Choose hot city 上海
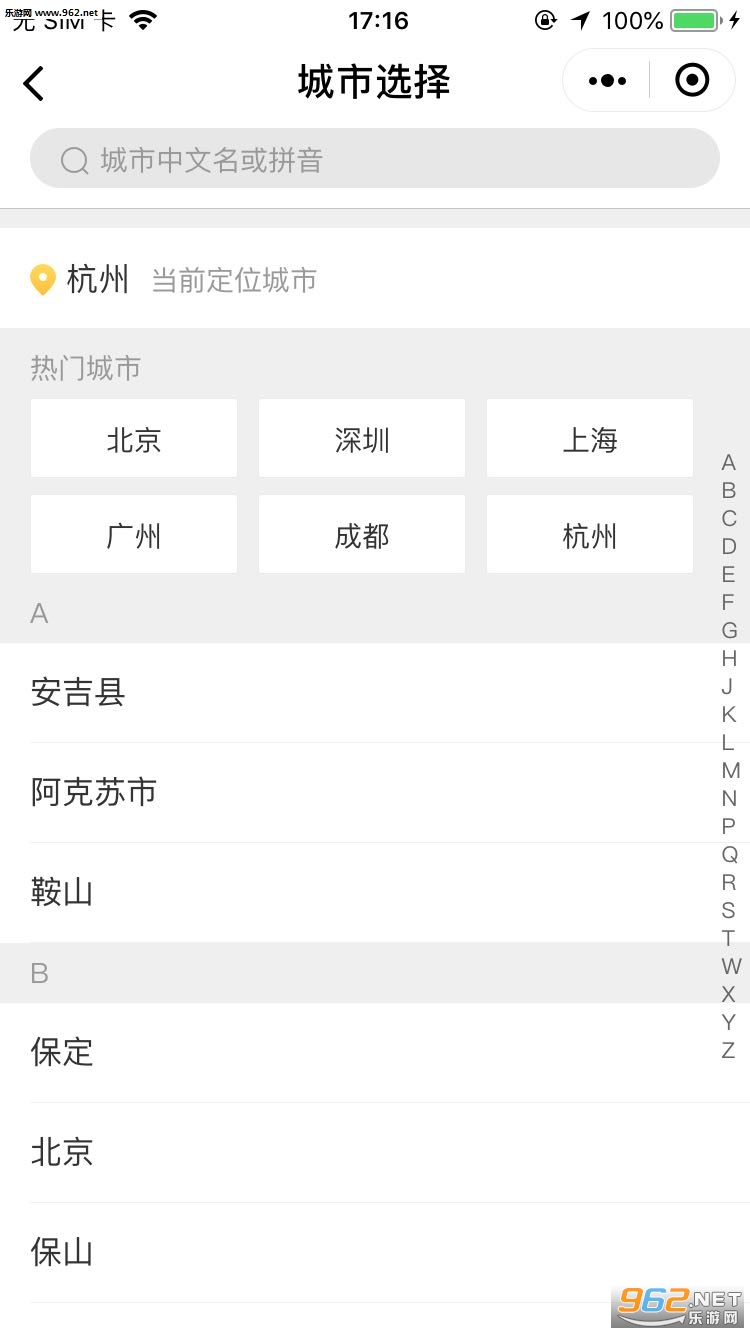 [590, 439]
